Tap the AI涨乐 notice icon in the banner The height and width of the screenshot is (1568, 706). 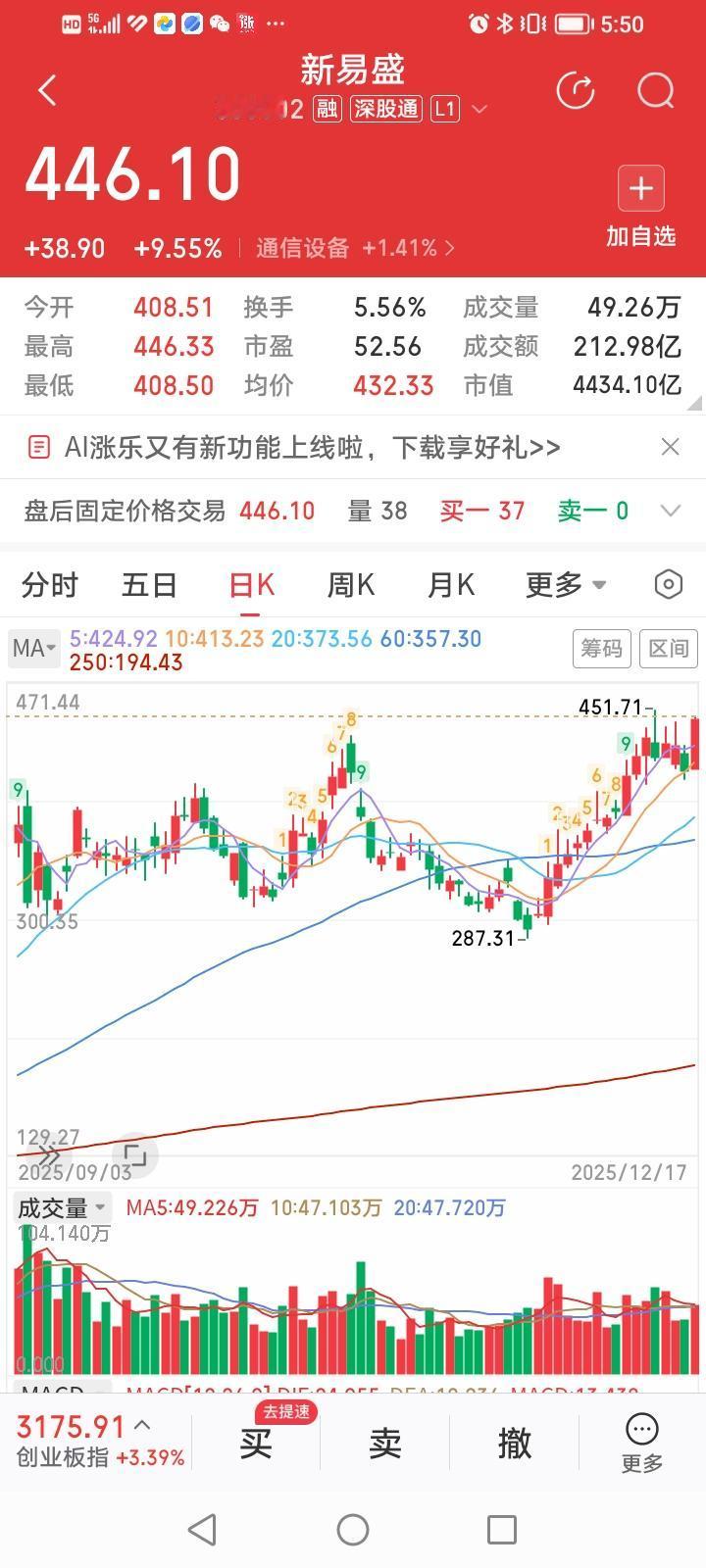39,446
